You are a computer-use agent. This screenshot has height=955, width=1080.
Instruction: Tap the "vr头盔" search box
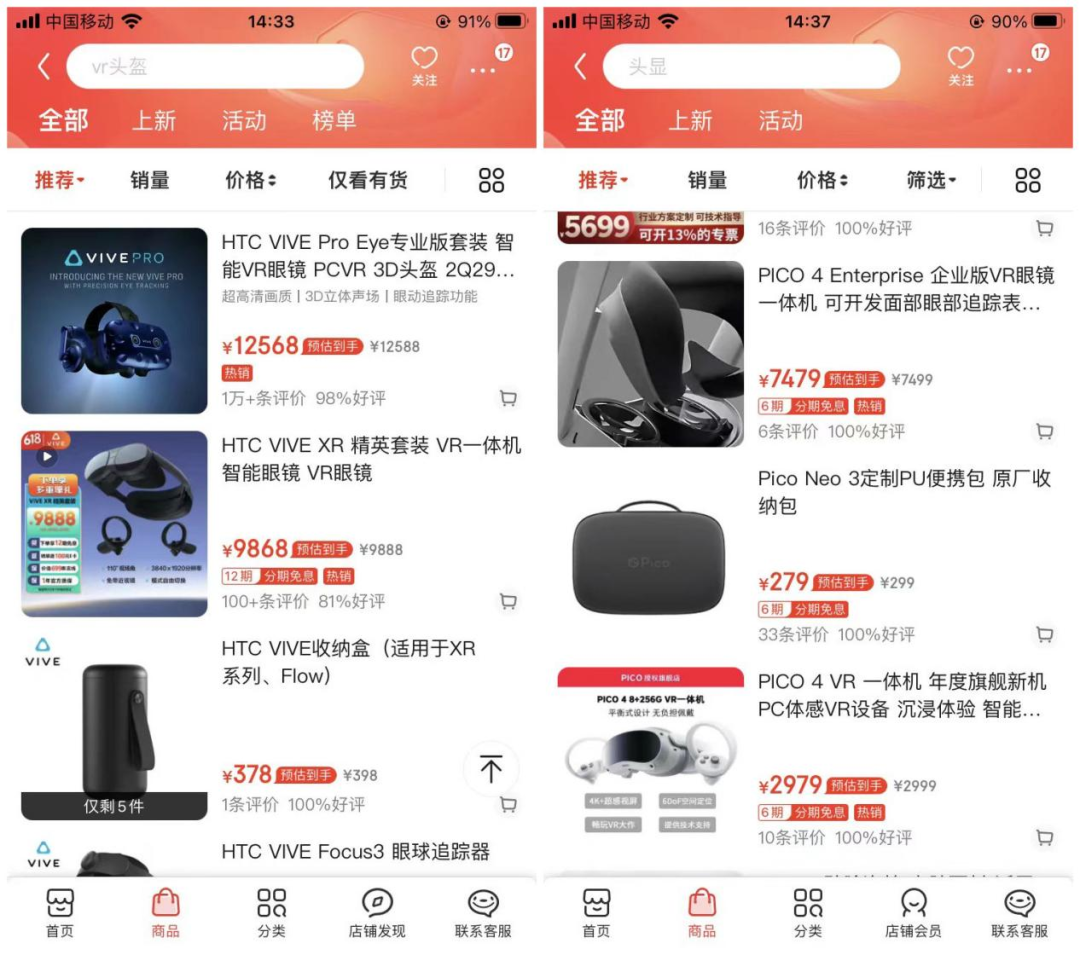tap(215, 67)
